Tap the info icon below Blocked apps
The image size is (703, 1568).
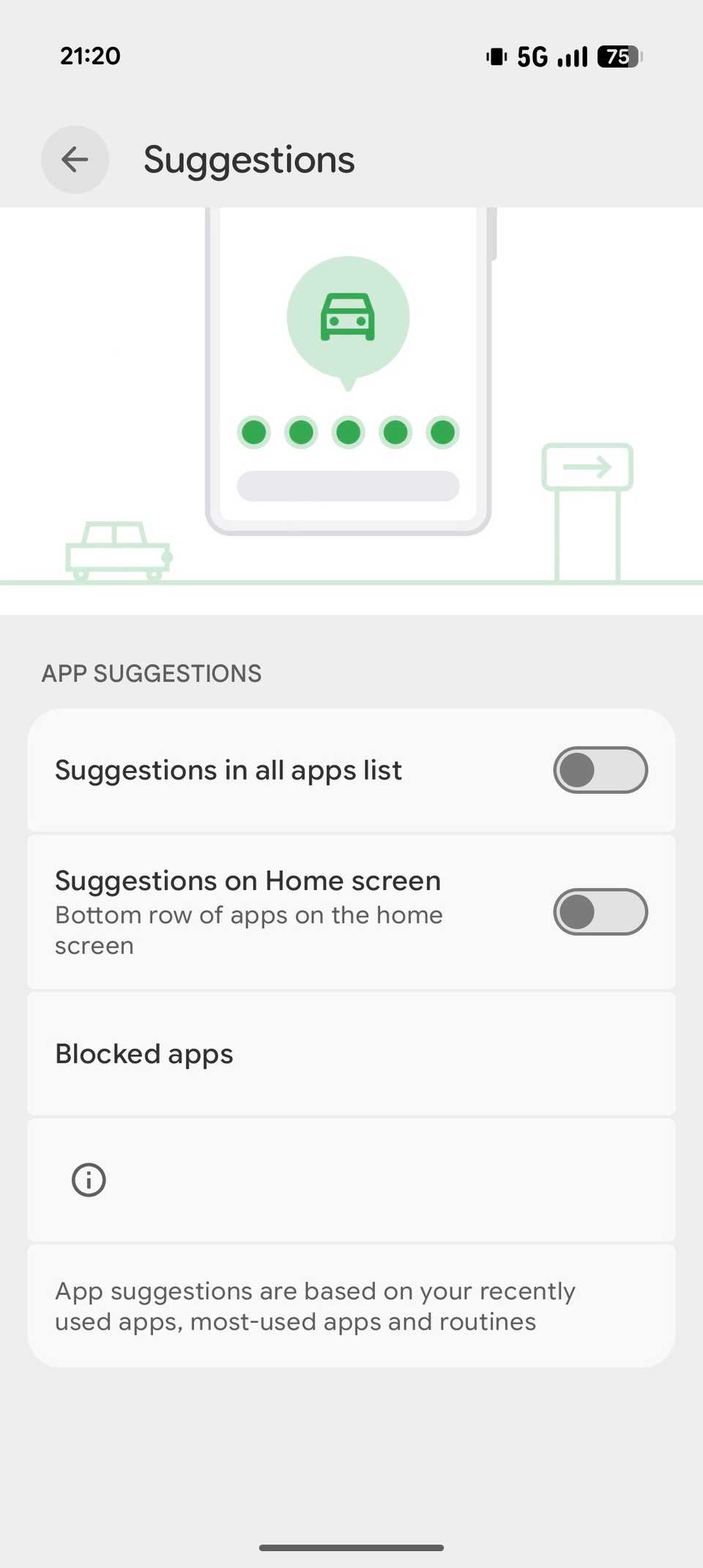87,1179
